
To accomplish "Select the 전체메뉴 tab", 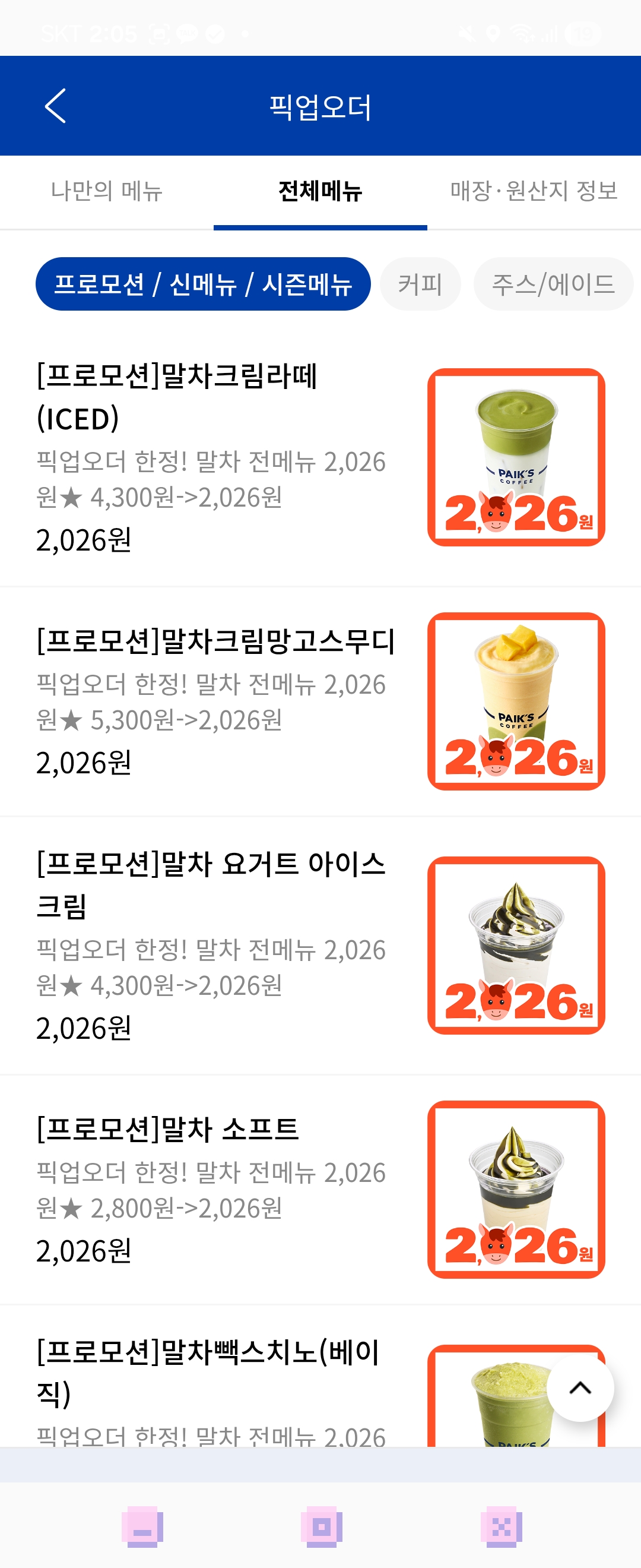I will tap(320, 191).
